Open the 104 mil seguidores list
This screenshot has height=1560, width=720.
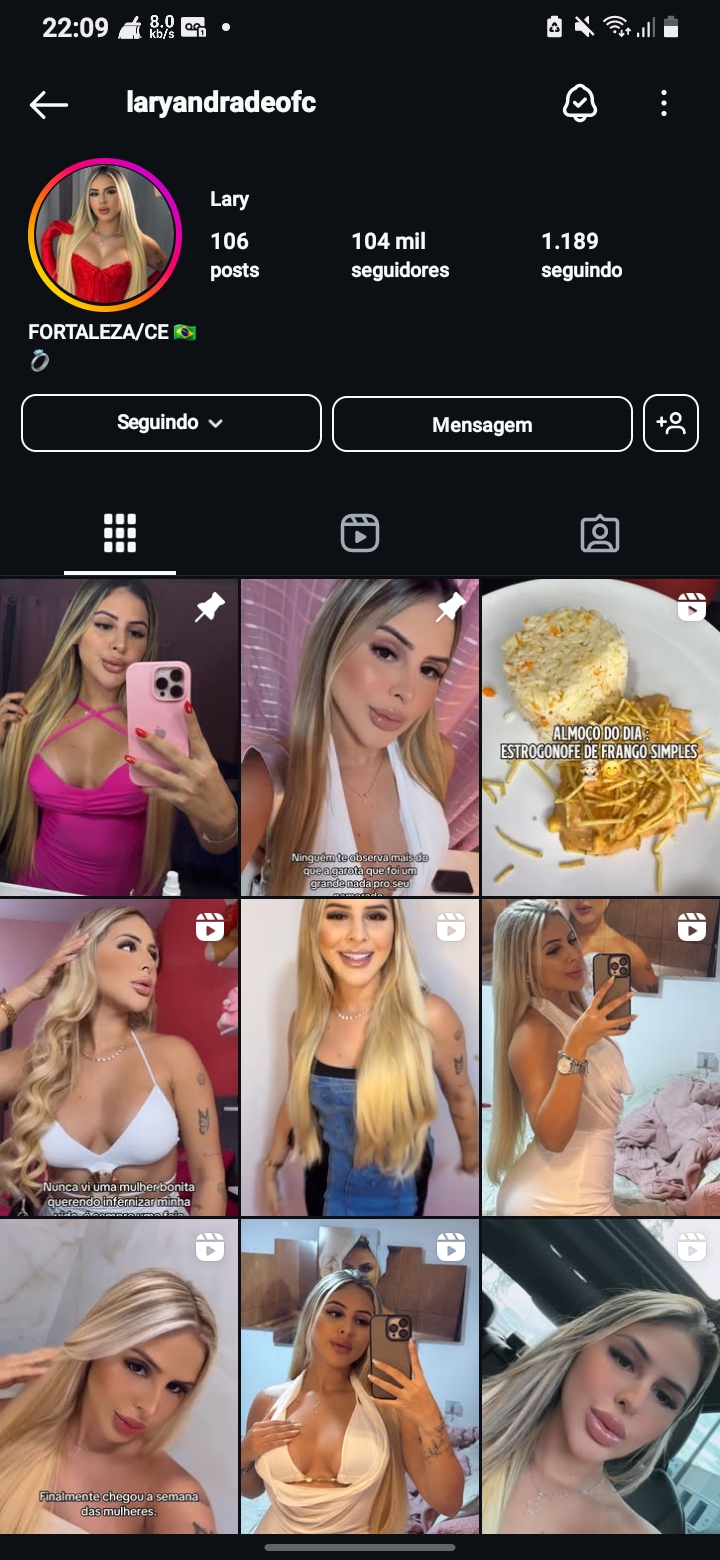point(400,253)
